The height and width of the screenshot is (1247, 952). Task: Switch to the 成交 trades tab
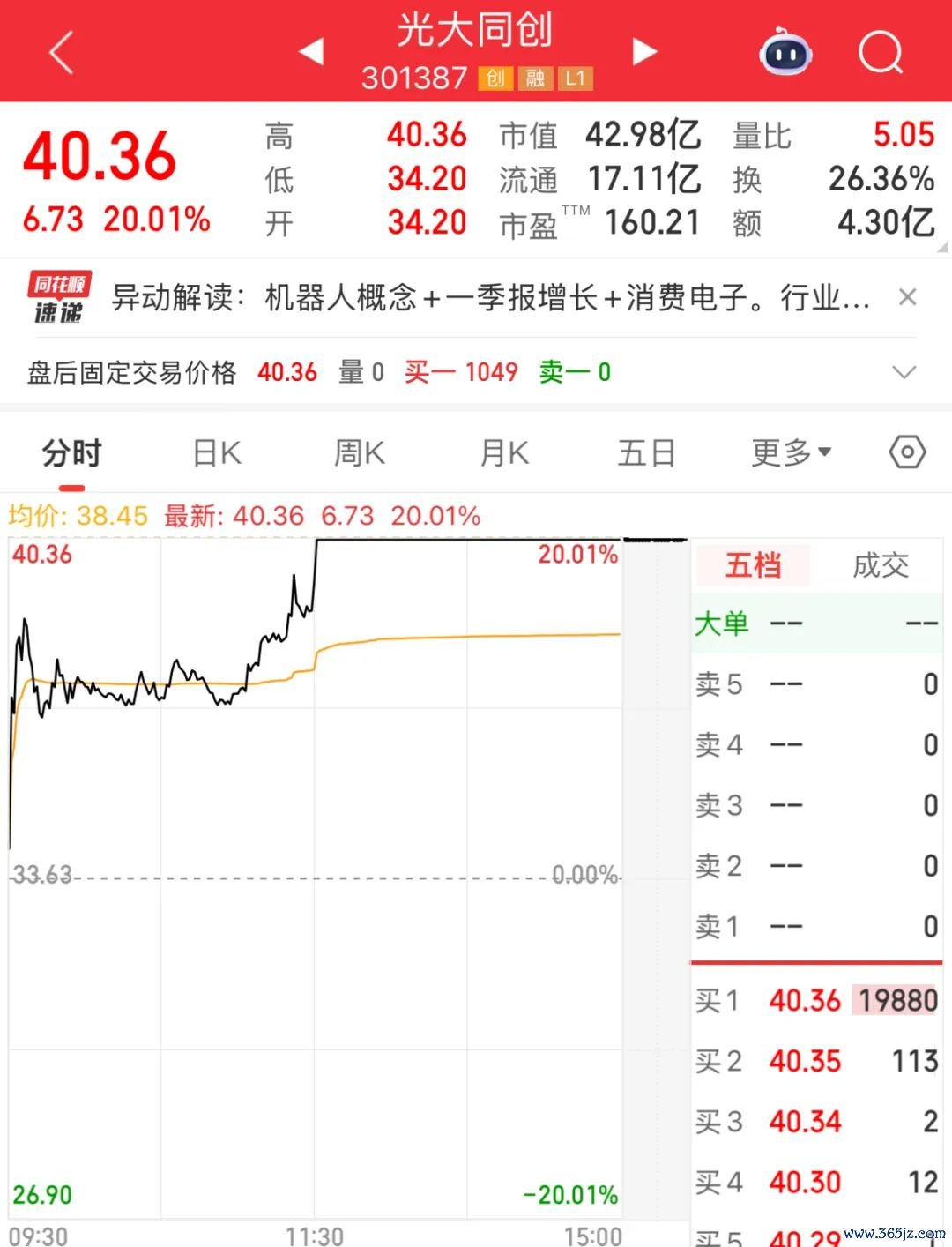(880, 565)
